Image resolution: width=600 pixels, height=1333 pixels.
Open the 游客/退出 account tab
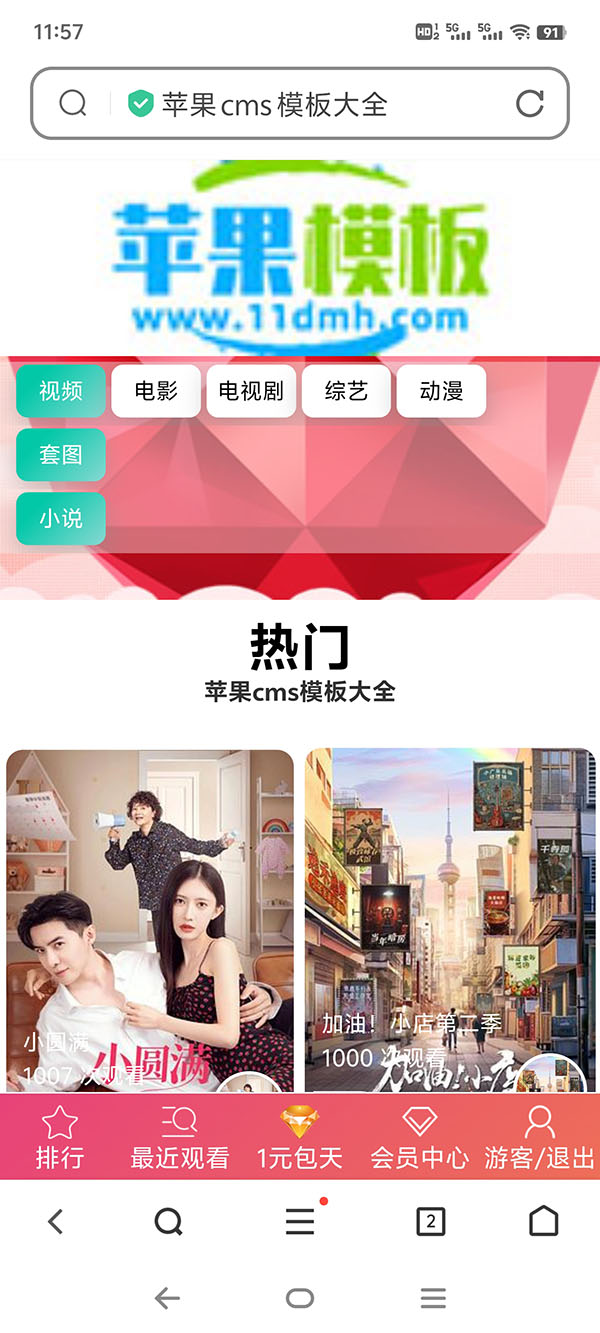tap(540, 1138)
